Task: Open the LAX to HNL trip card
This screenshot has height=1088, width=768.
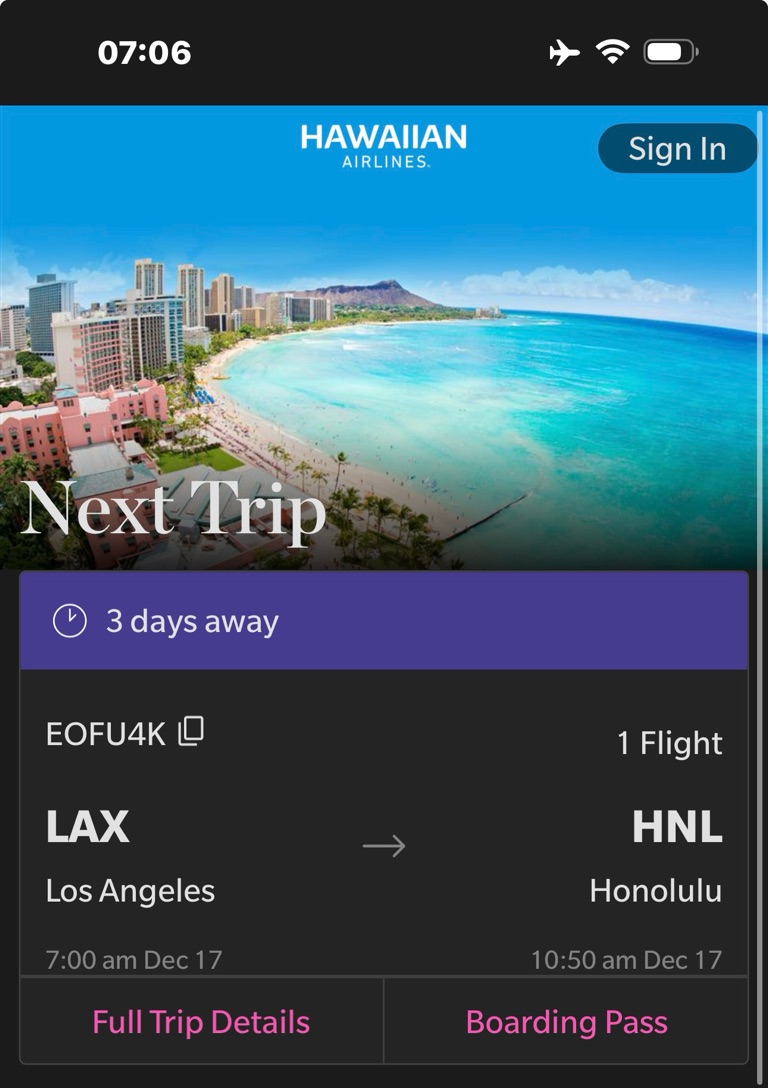Action: pyautogui.click(x=384, y=846)
